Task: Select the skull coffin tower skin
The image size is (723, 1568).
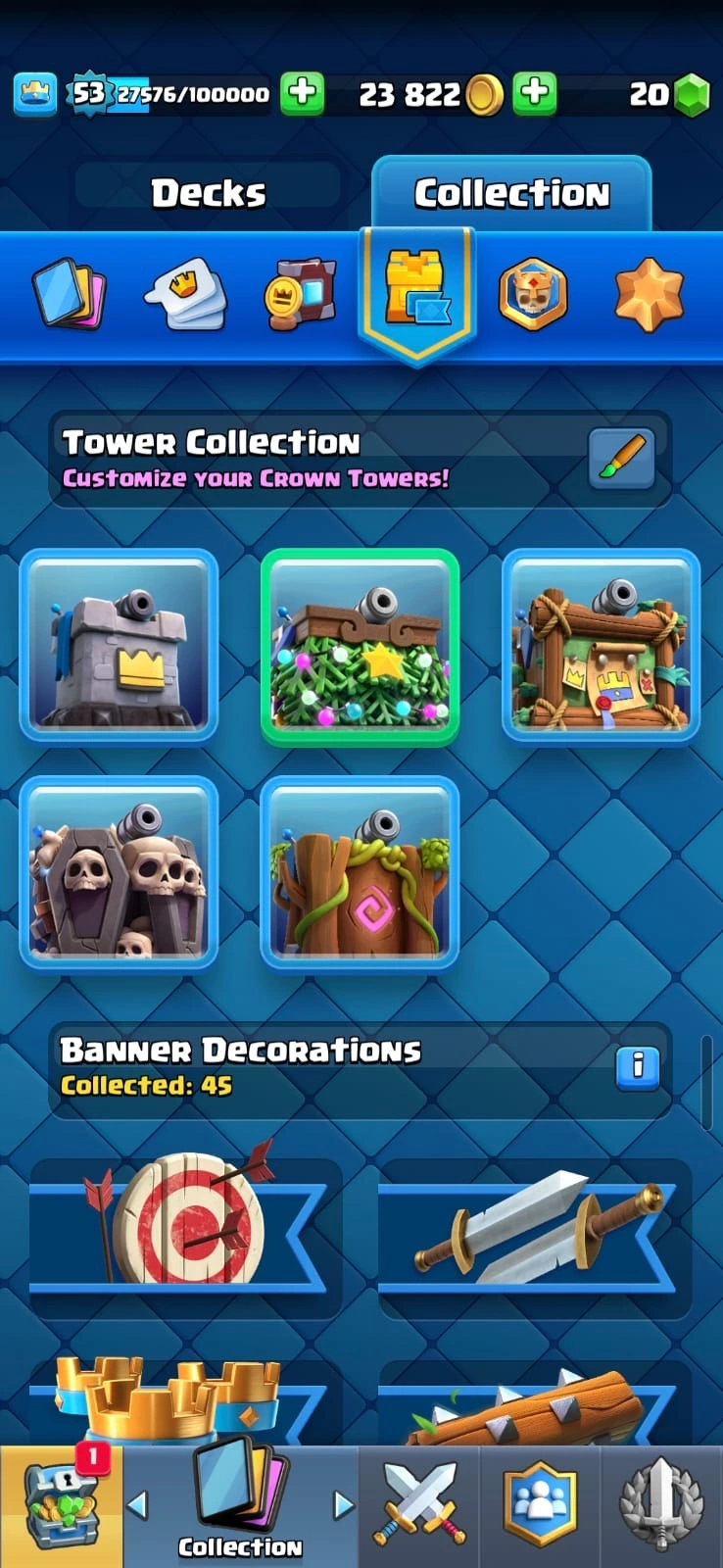Action: tap(119, 872)
